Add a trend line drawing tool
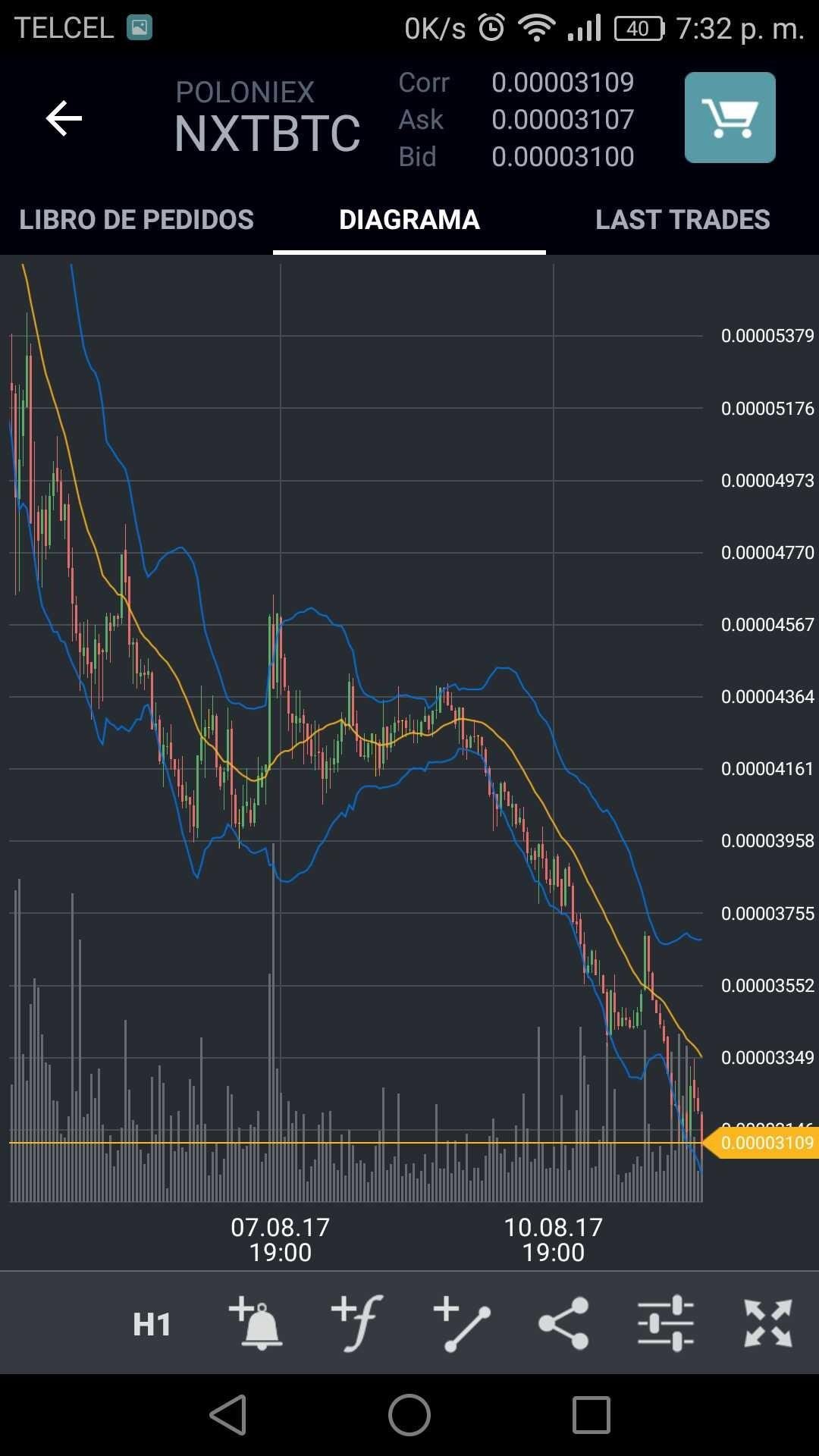The height and width of the screenshot is (1456, 819). 461,1324
